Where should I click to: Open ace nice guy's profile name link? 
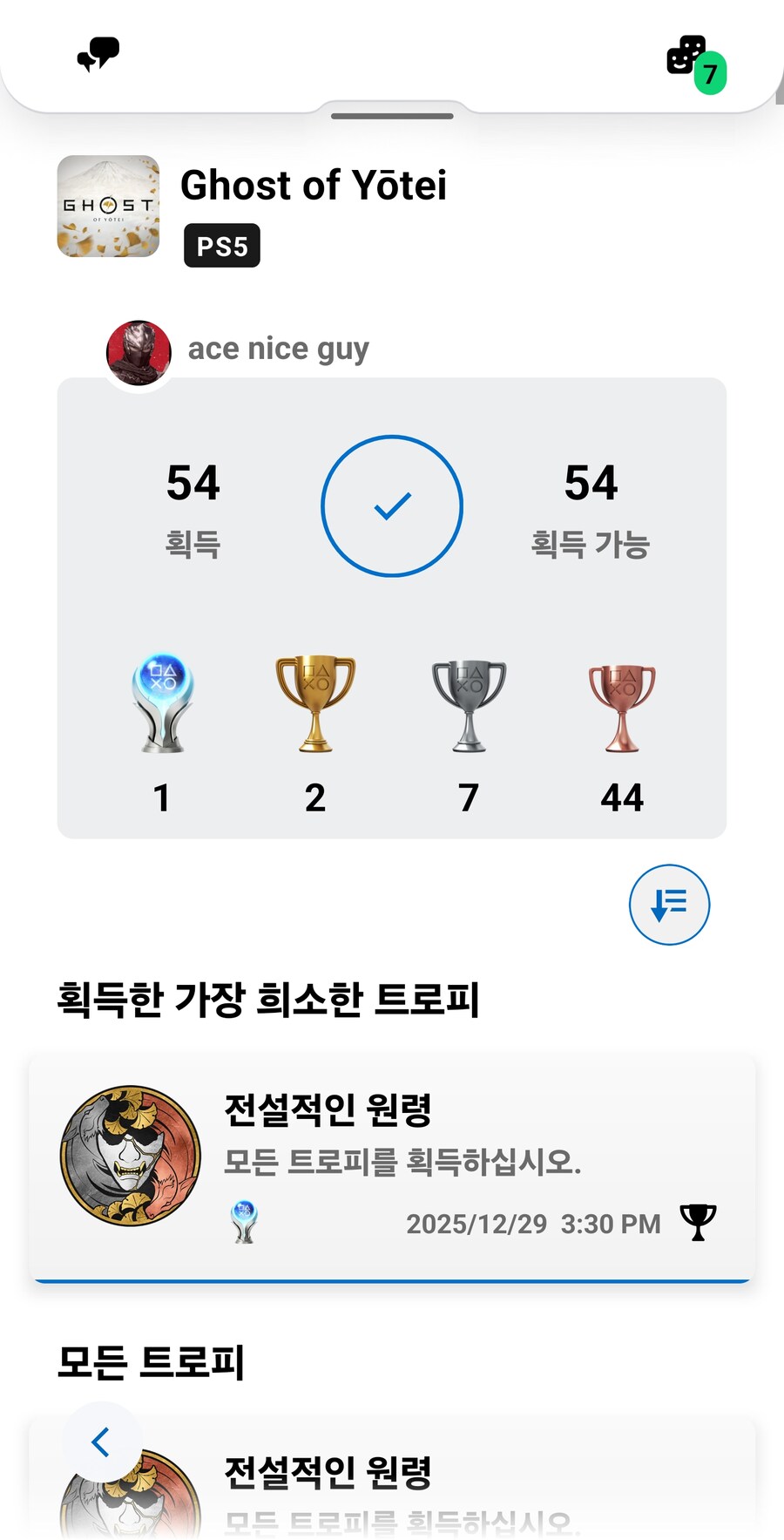pyautogui.click(x=278, y=348)
